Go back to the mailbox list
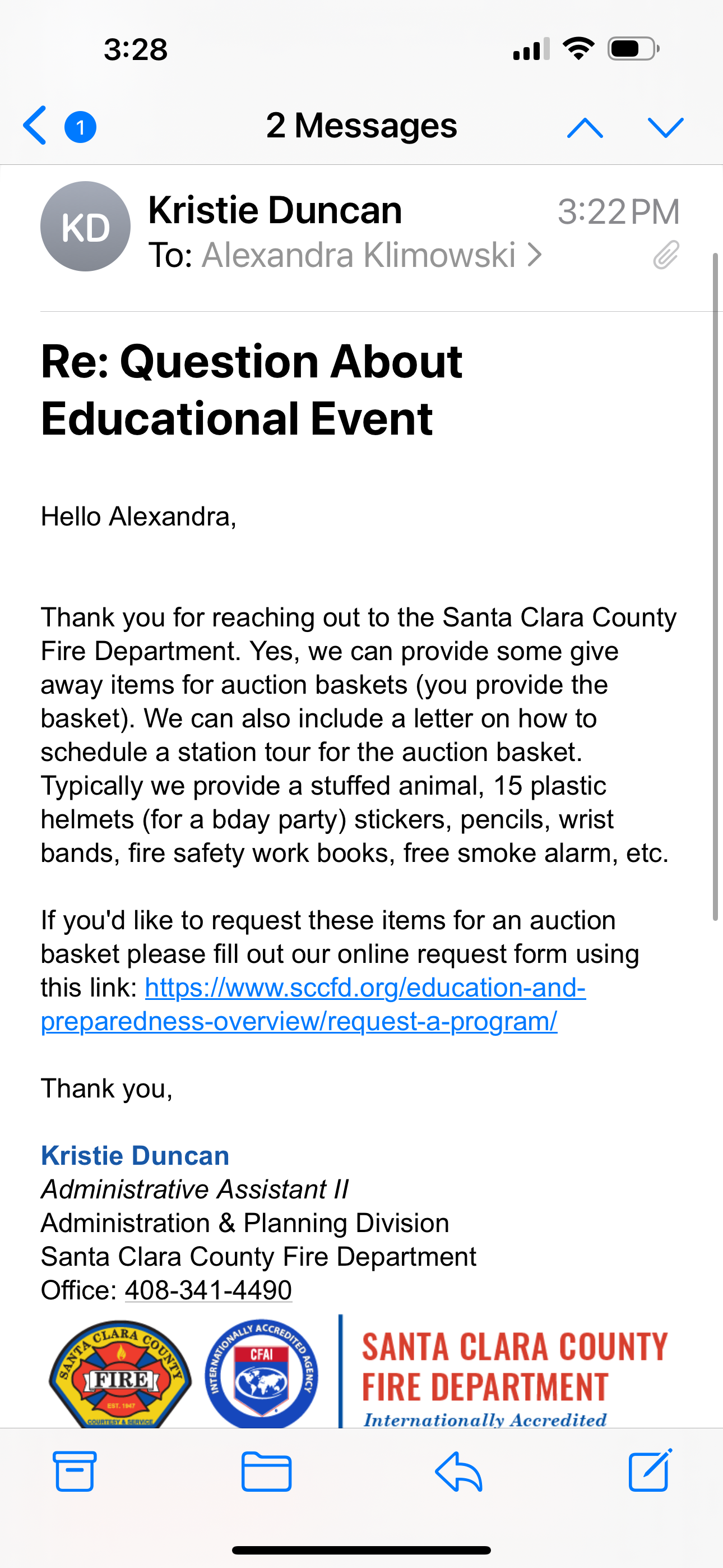 click(x=35, y=126)
